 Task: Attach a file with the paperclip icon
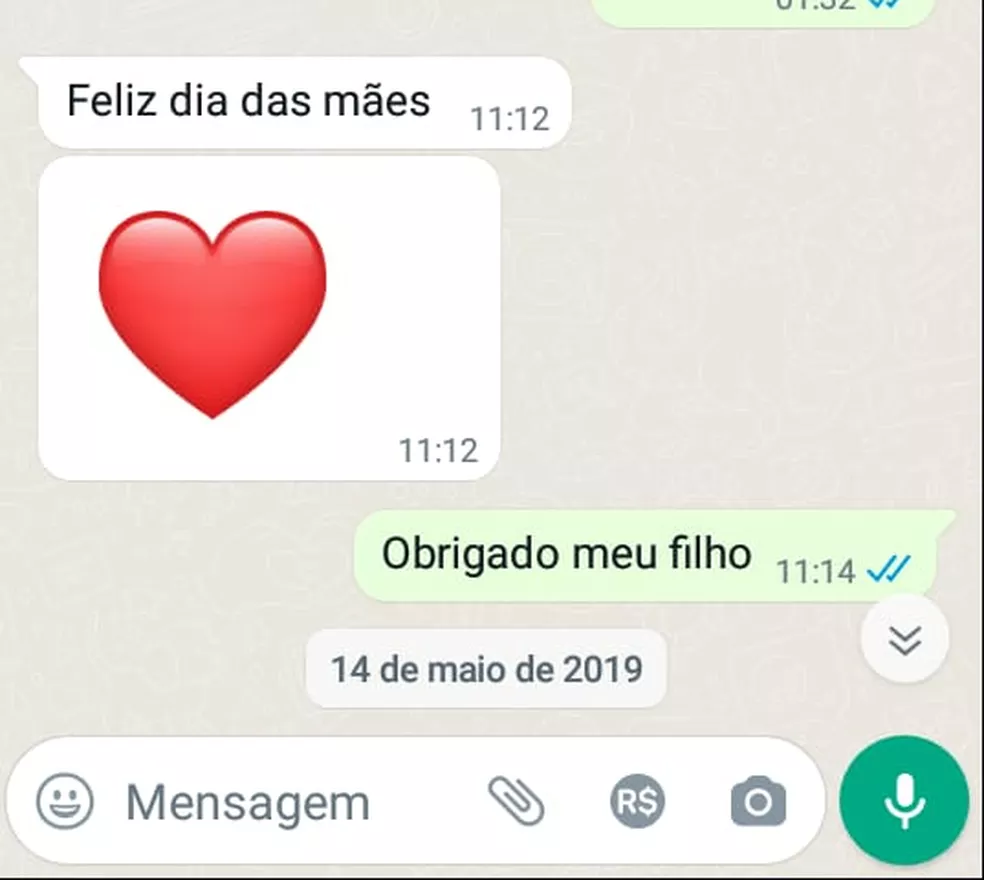[516, 801]
